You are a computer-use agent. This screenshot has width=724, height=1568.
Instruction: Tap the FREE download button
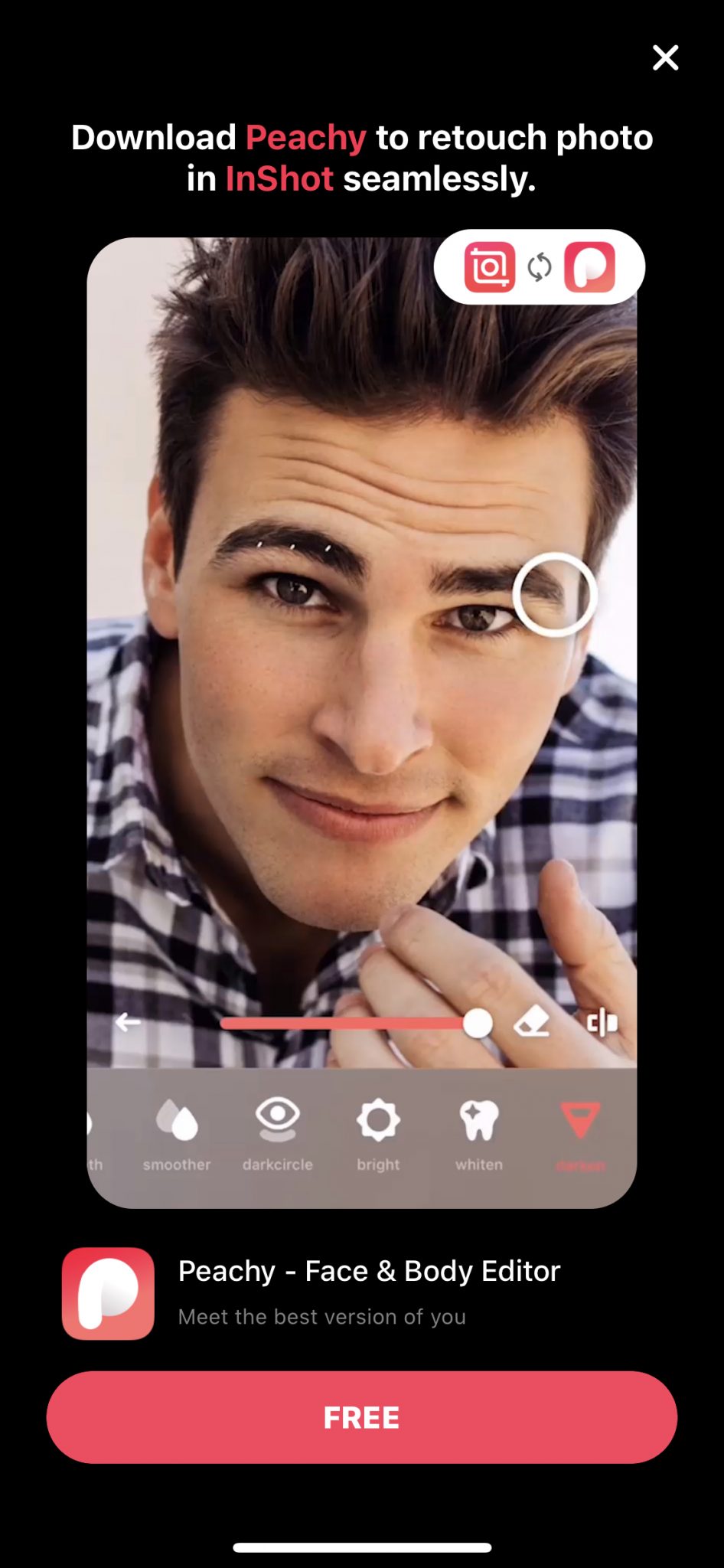coord(361,1417)
